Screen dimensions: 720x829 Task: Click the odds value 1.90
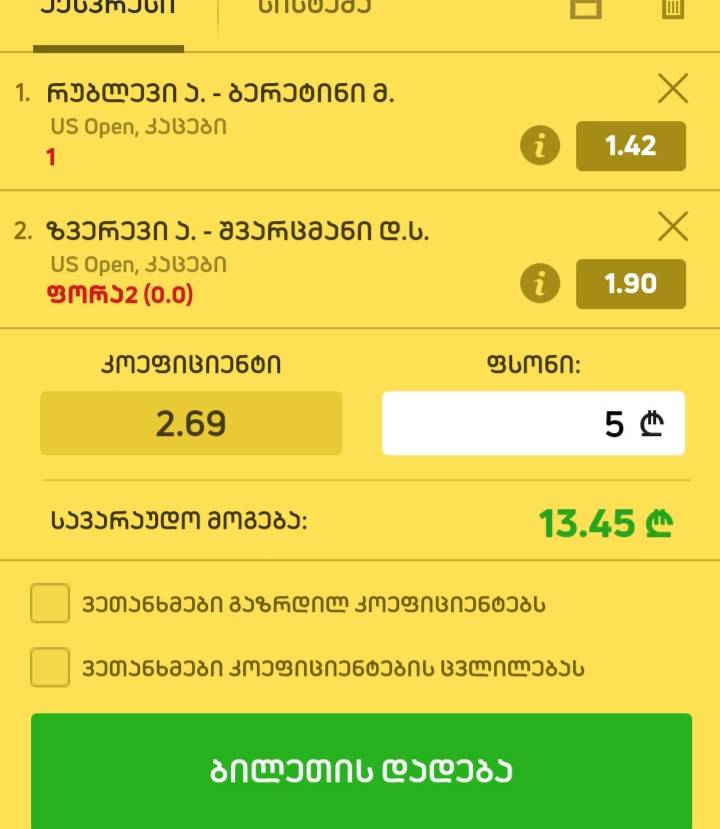(x=631, y=283)
